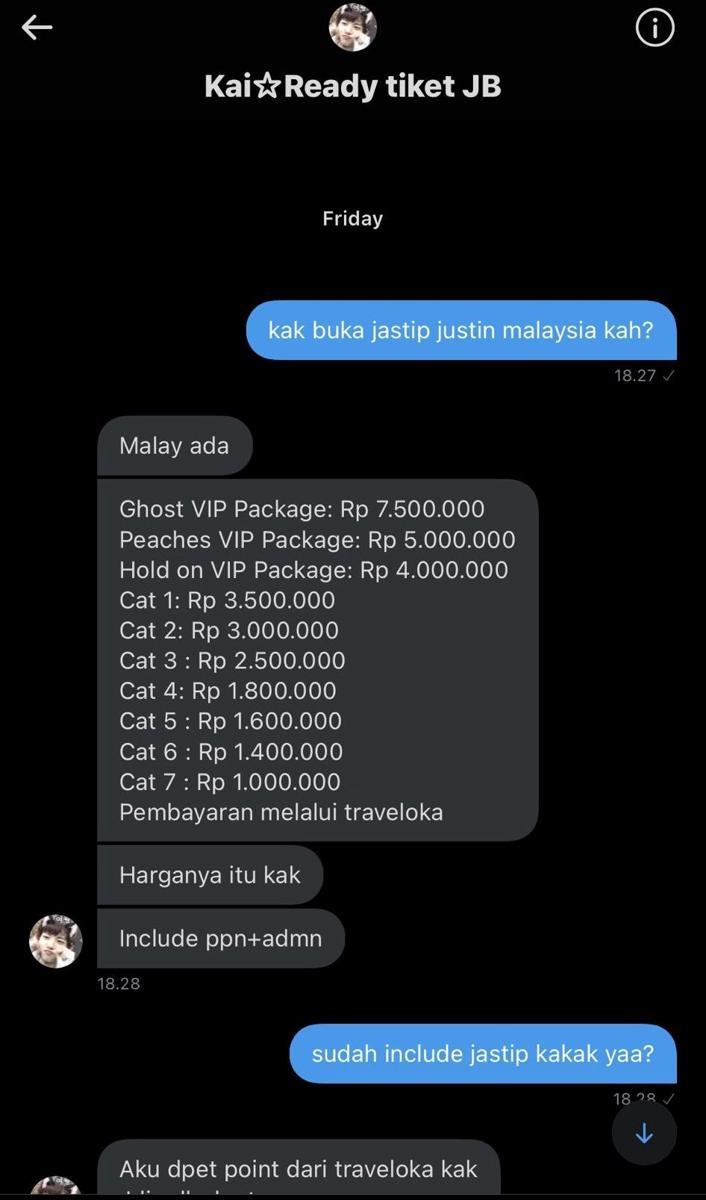Open Kai's profile picture in header
Viewport: 706px width, 1200px height.
[x=352, y=27]
